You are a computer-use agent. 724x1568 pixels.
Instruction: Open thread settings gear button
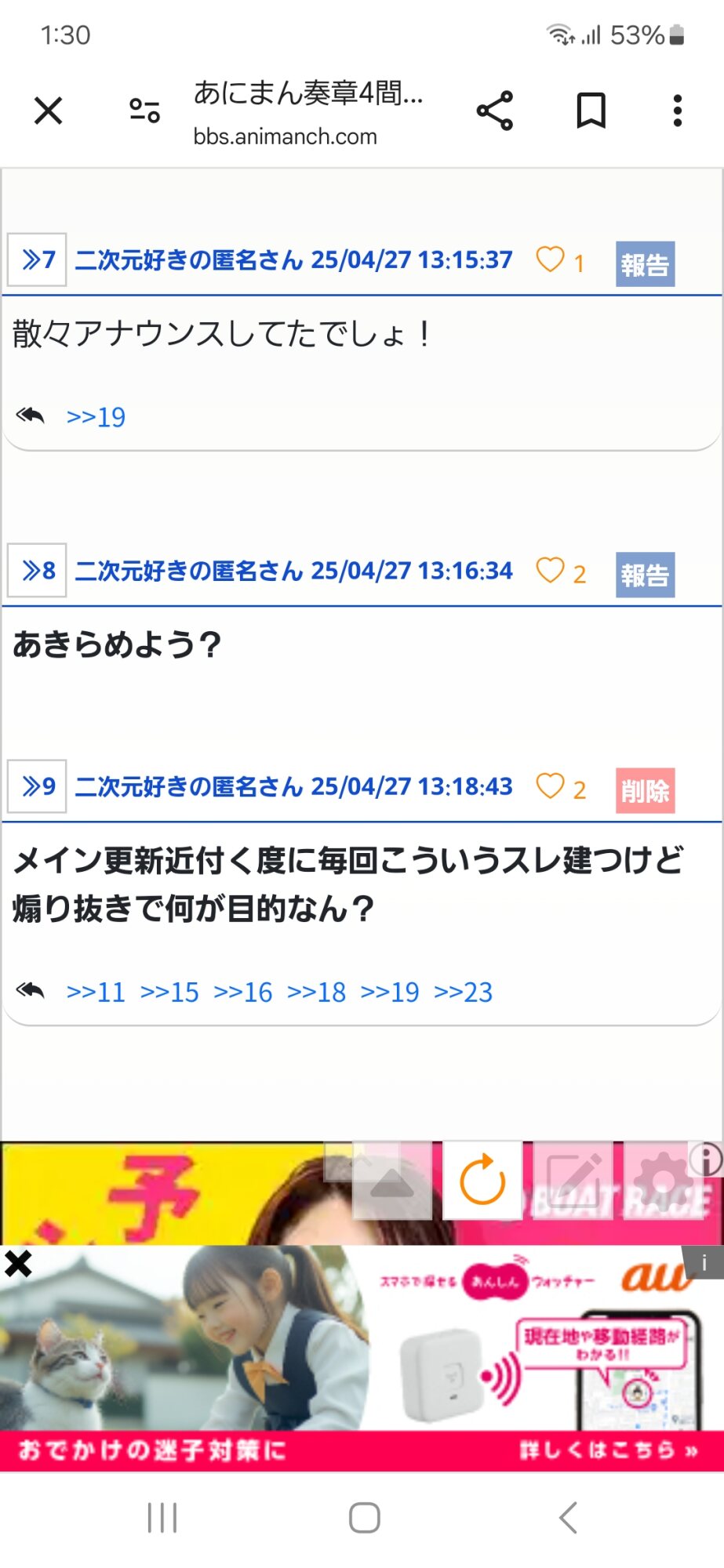664,1180
